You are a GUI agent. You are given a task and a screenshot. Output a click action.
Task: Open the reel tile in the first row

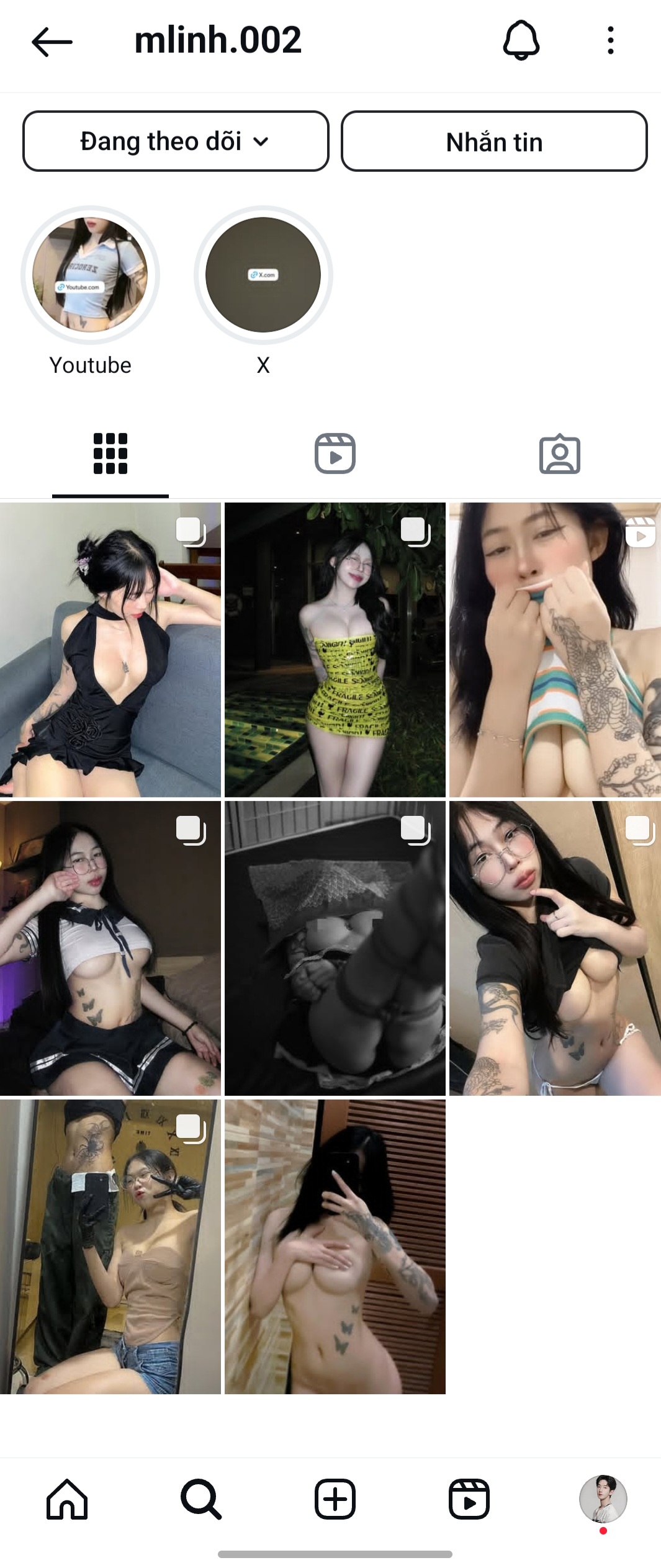(554, 650)
